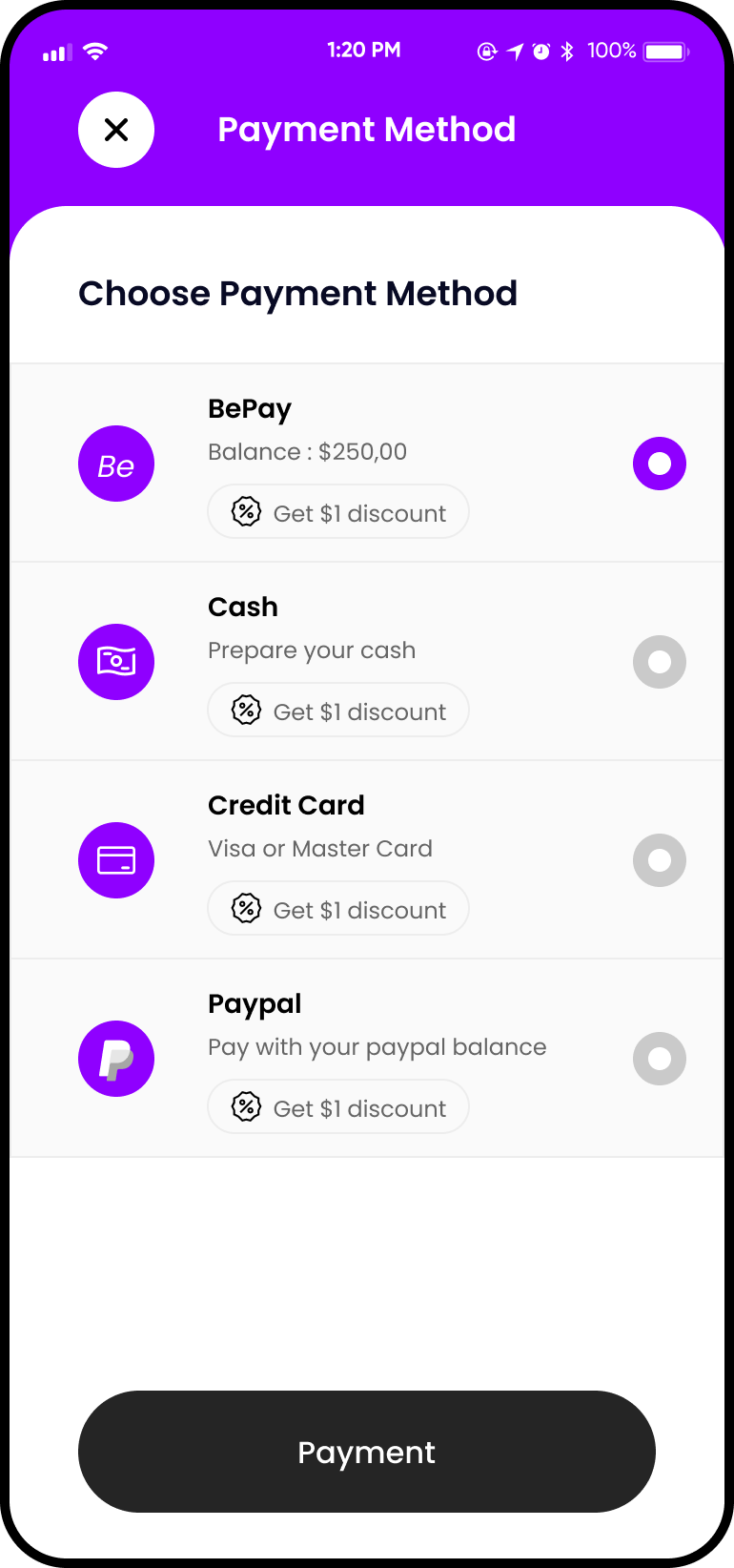734x1568 pixels.
Task: Select the Credit Card radio button
Action: [660, 860]
